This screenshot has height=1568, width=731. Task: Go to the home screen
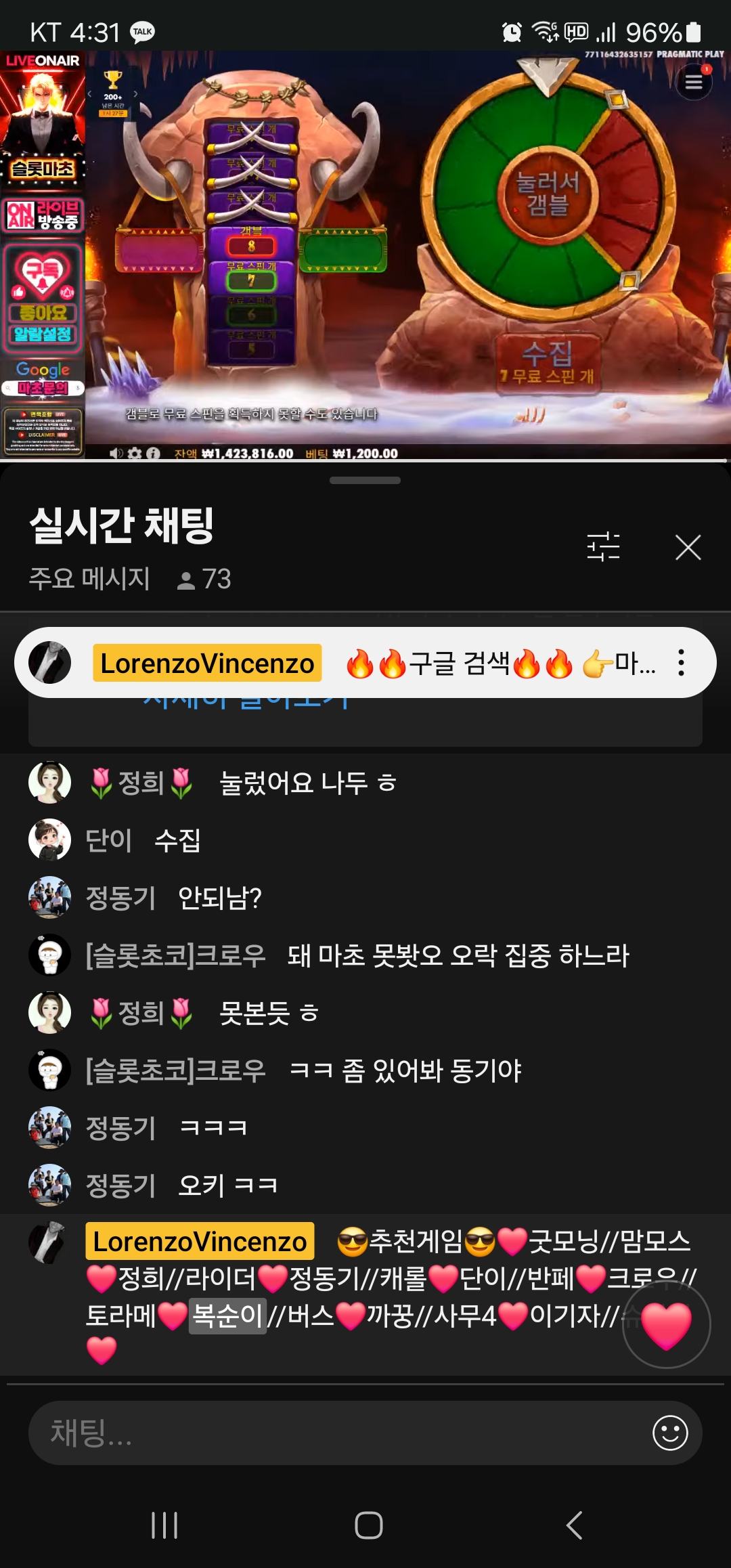coord(368,1525)
